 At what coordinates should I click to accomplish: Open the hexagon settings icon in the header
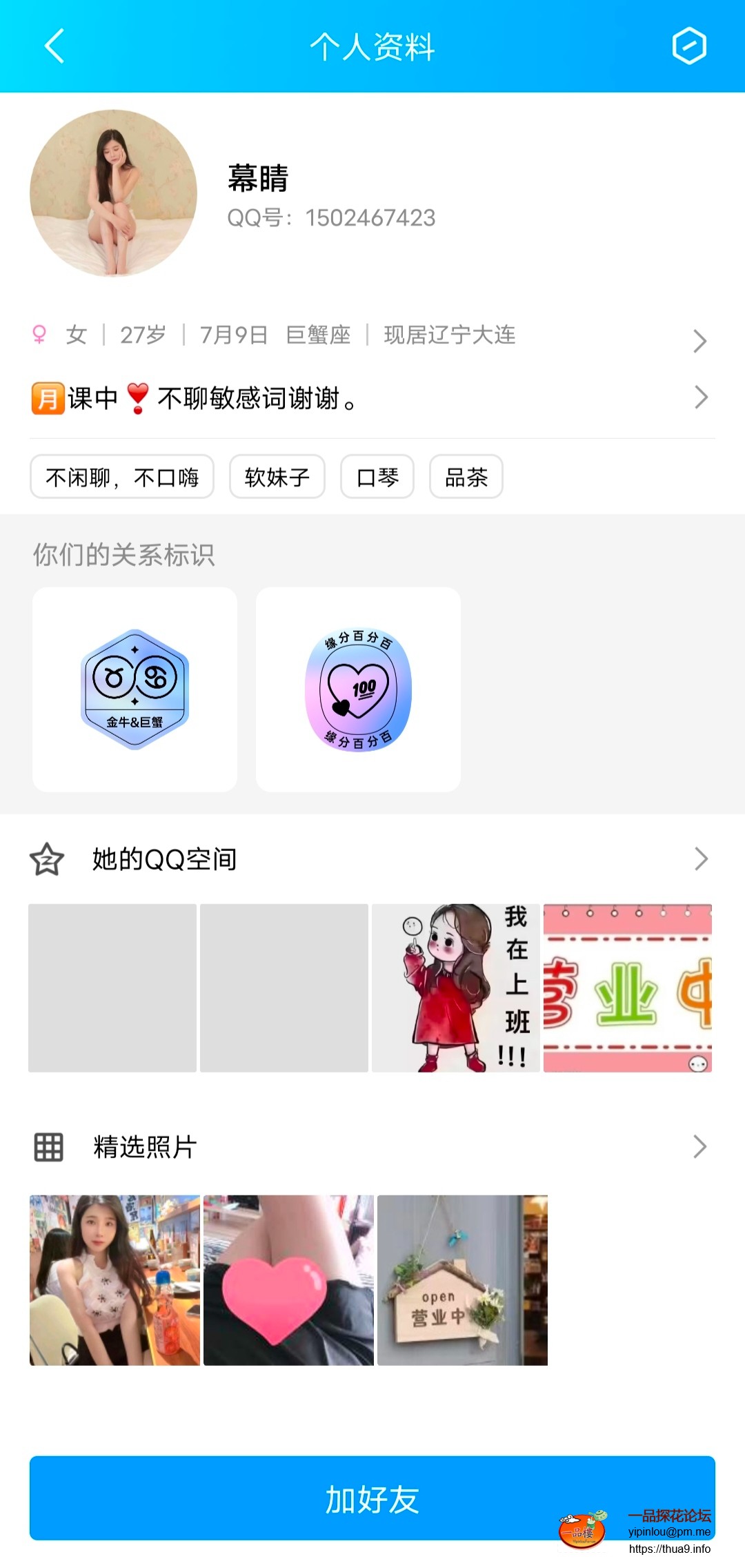pyautogui.click(x=689, y=46)
